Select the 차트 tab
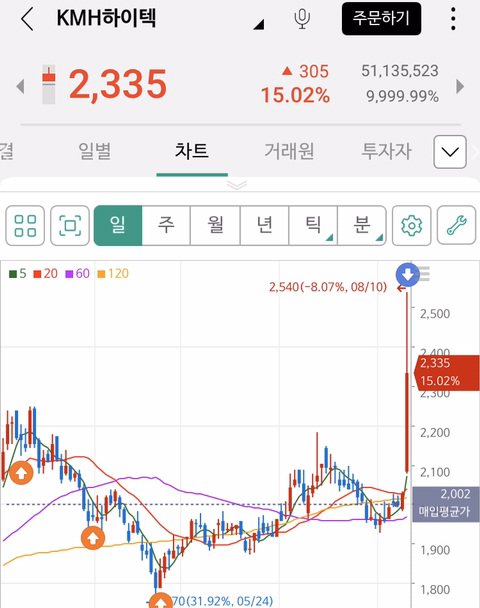 click(192, 151)
